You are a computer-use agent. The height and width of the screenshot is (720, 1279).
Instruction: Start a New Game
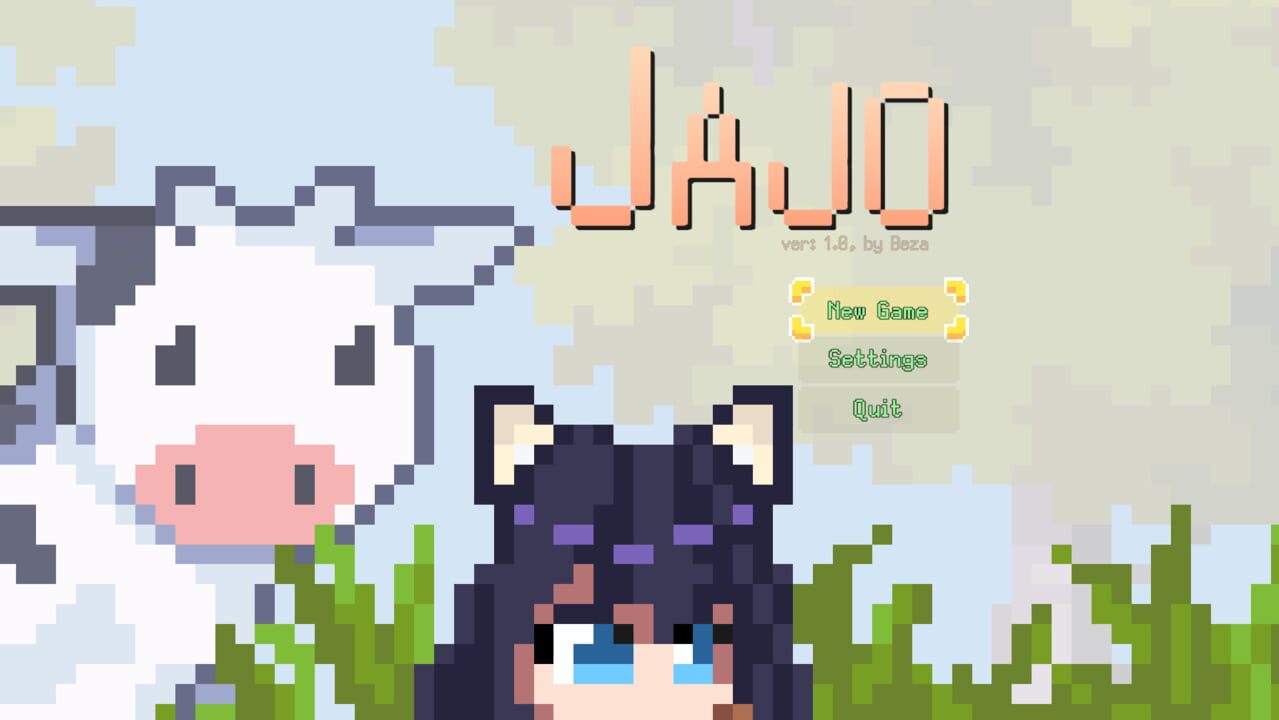(x=878, y=311)
